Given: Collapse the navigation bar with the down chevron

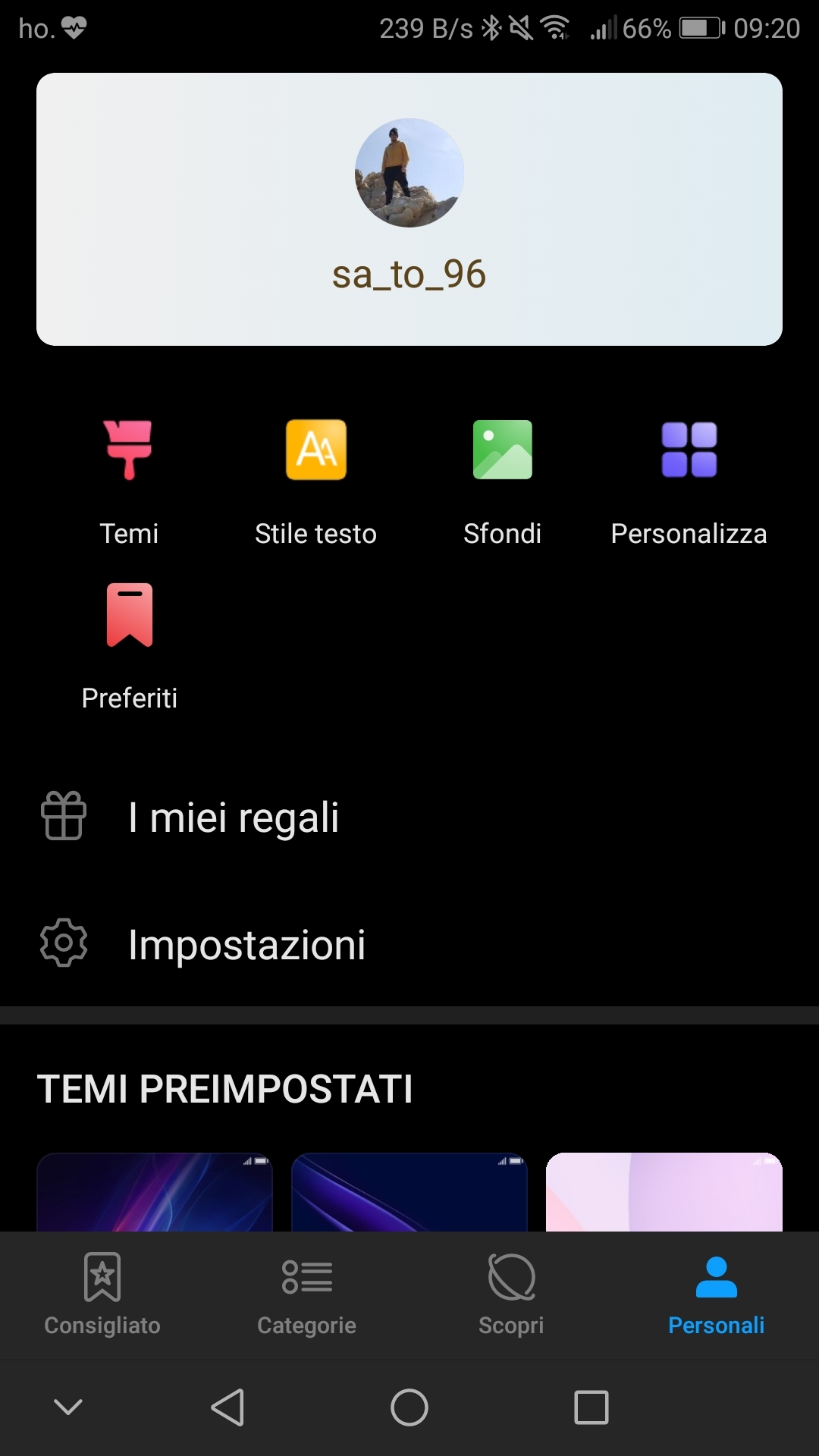Looking at the screenshot, I should pyautogui.click(x=68, y=1408).
